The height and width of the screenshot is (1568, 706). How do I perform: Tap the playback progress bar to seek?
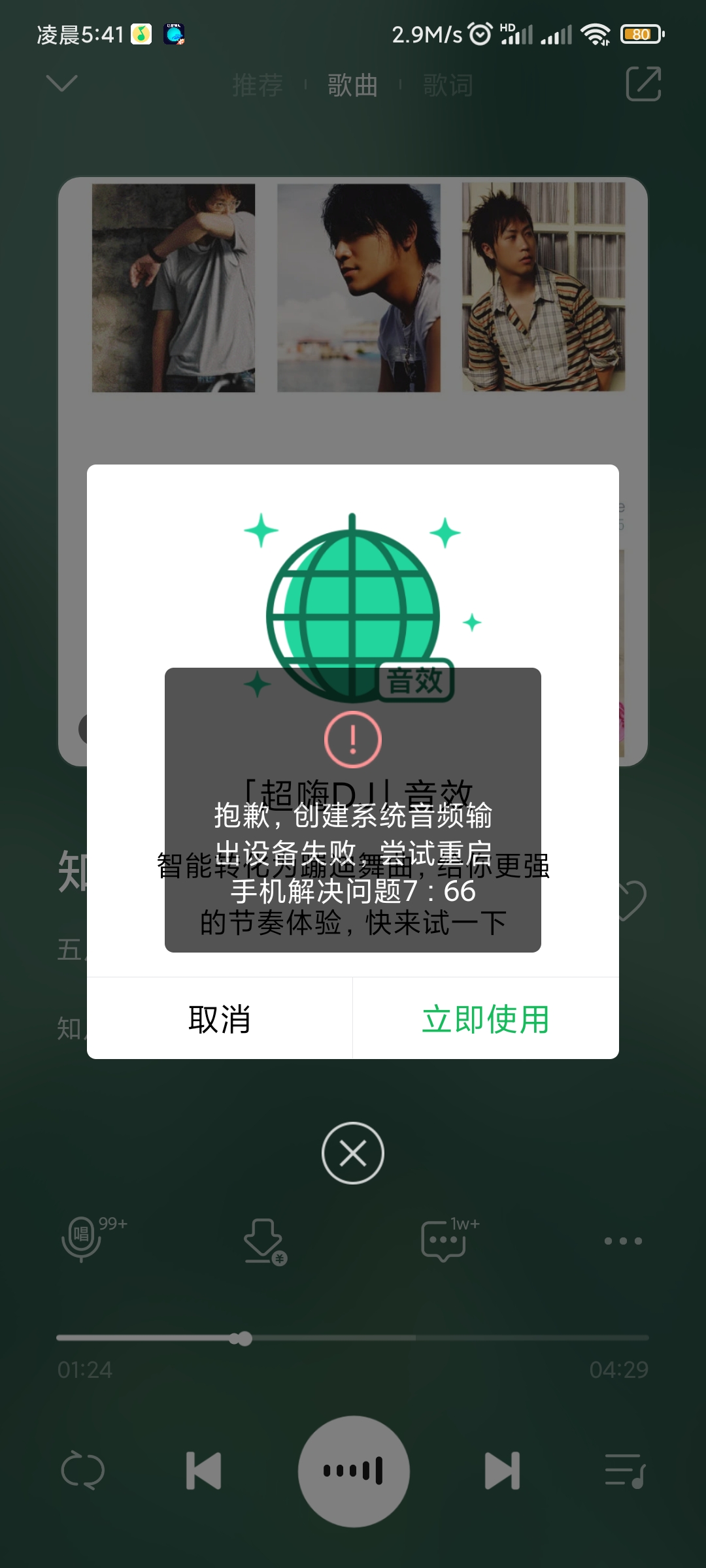click(x=353, y=1338)
